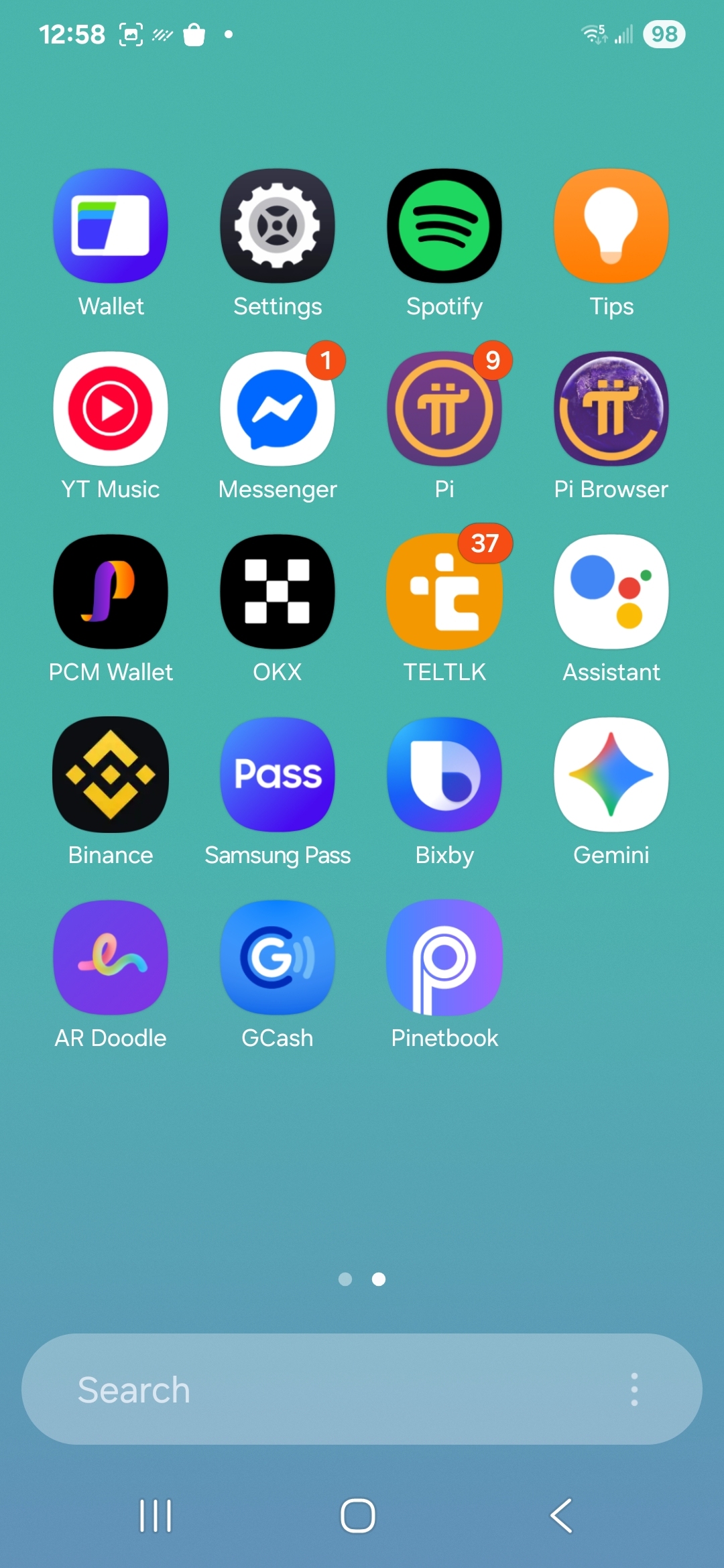Open Binance
The height and width of the screenshot is (1568, 724).
click(x=111, y=775)
